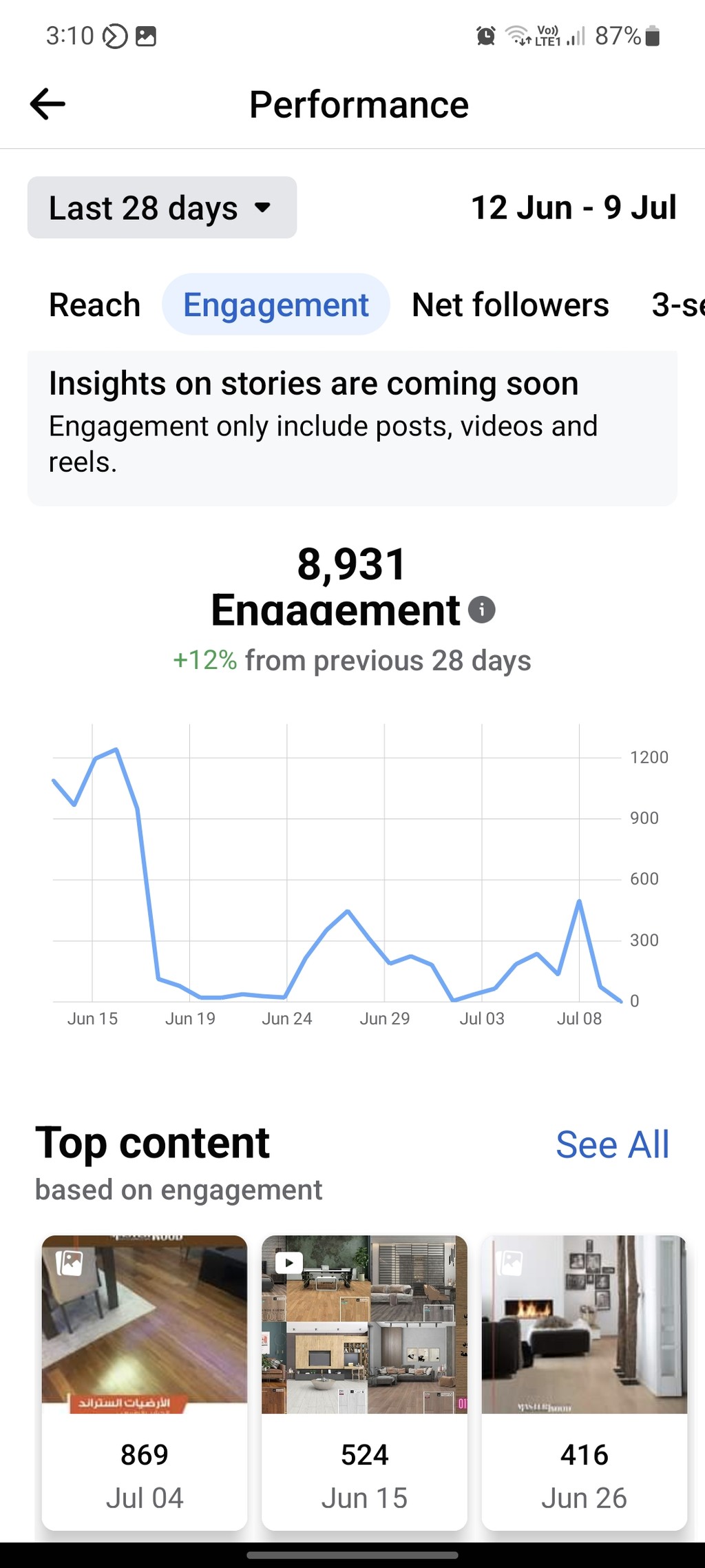Switch to the Reach tab
Viewport: 705px width, 1568px height.
click(95, 305)
